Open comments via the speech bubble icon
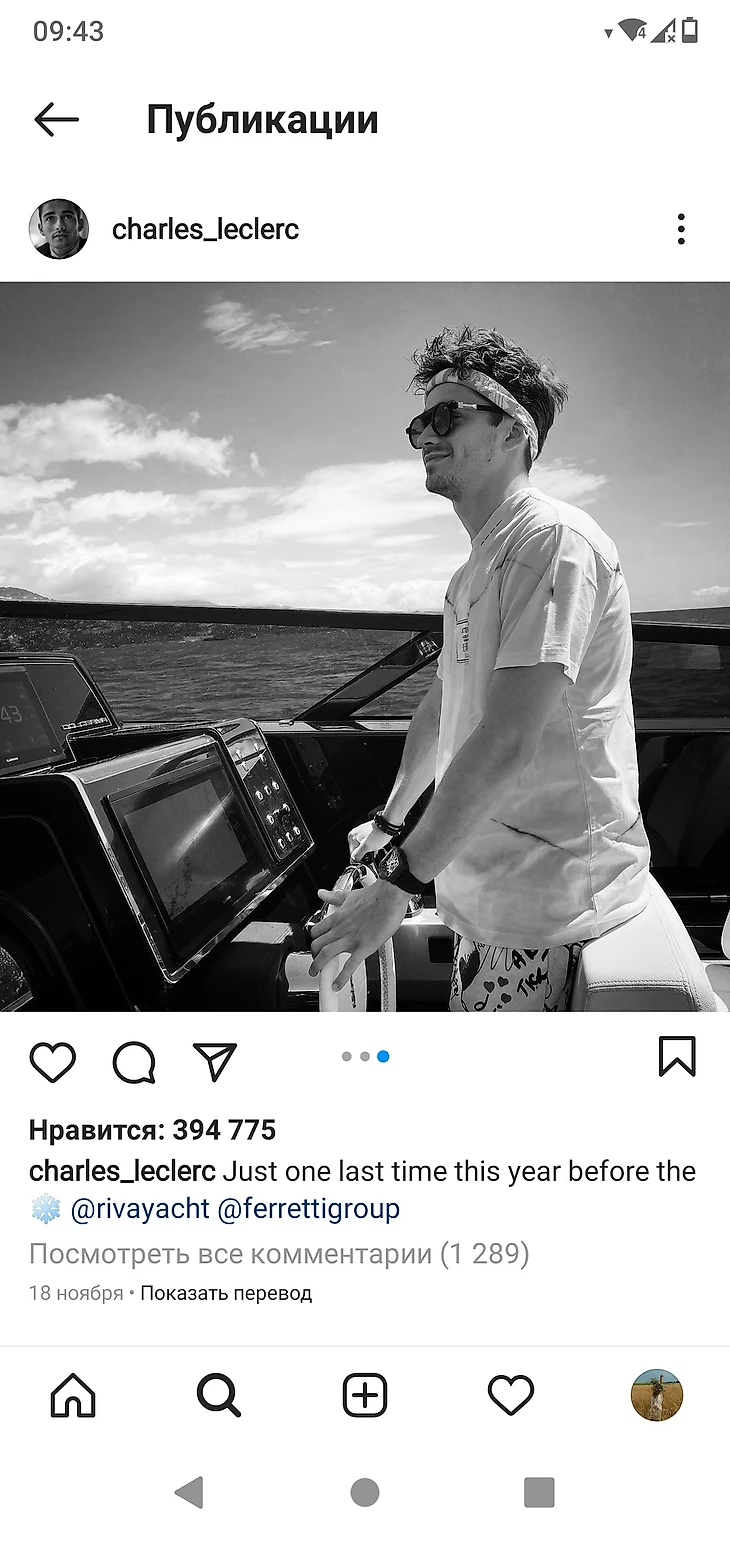 134,1062
